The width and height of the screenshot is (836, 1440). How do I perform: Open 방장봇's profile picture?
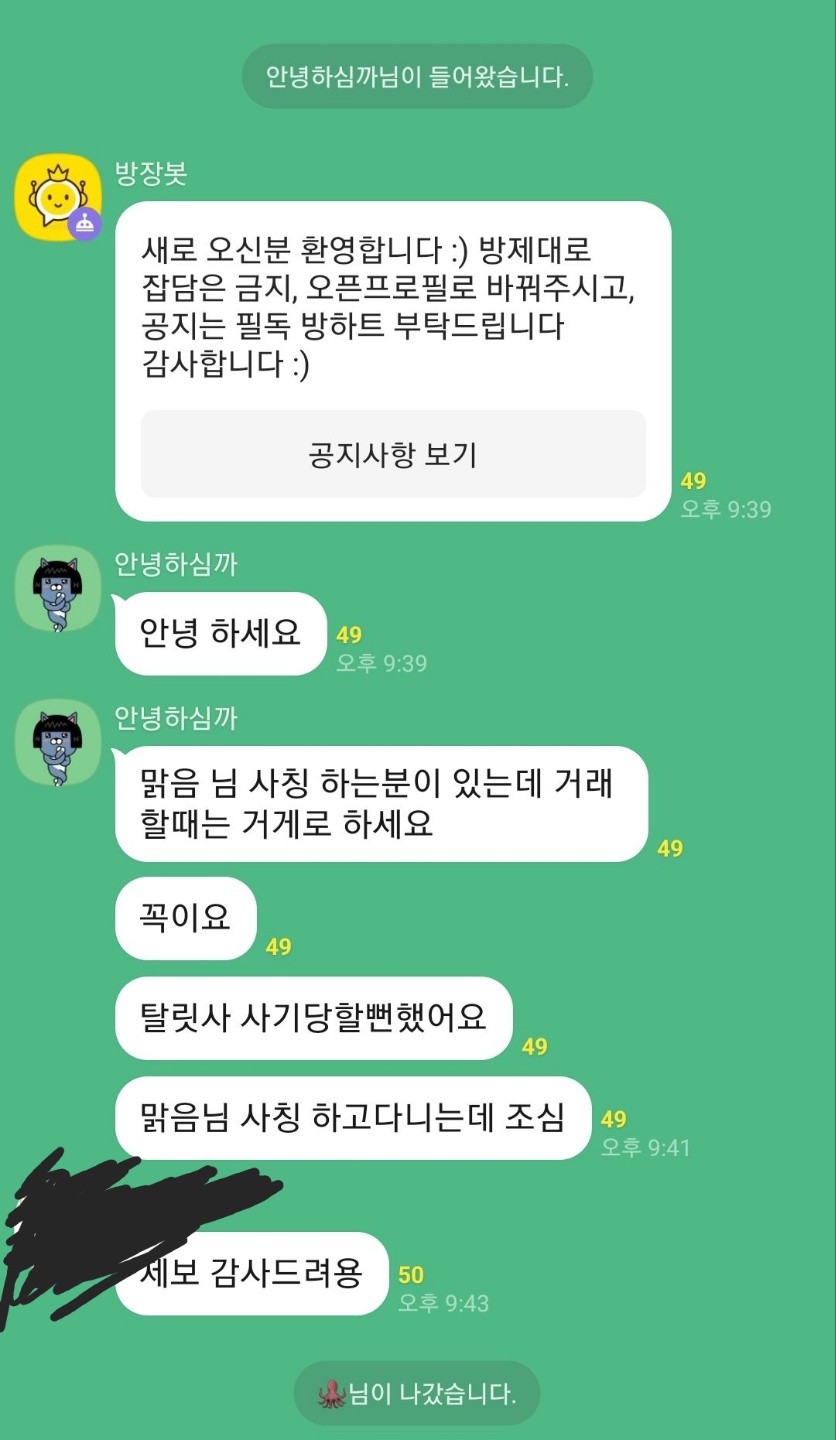(x=57, y=198)
